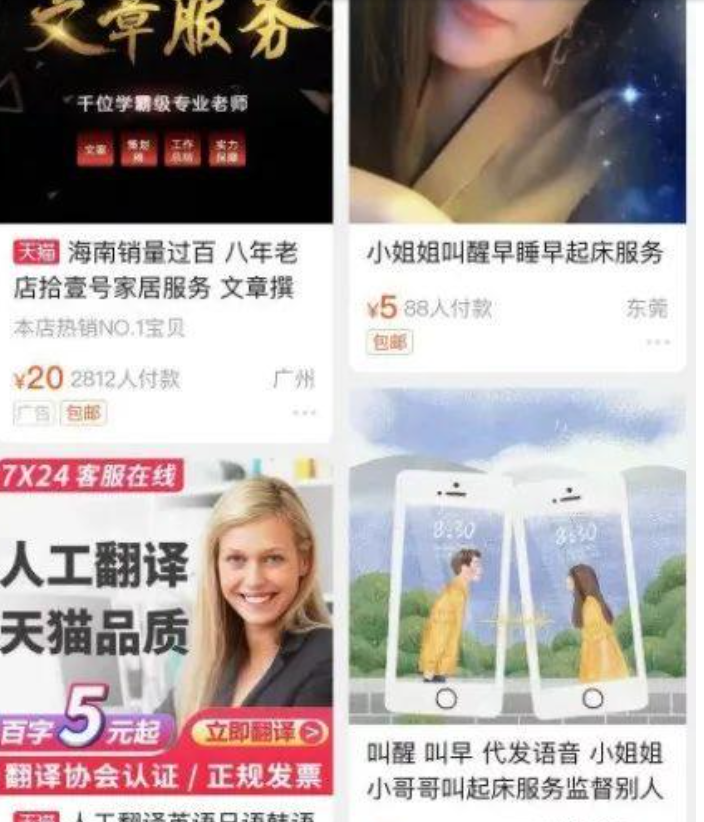Open the 小姐姐叫醒早睡早起床服务 listing
The width and height of the screenshot is (704, 822).
coord(515,253)
